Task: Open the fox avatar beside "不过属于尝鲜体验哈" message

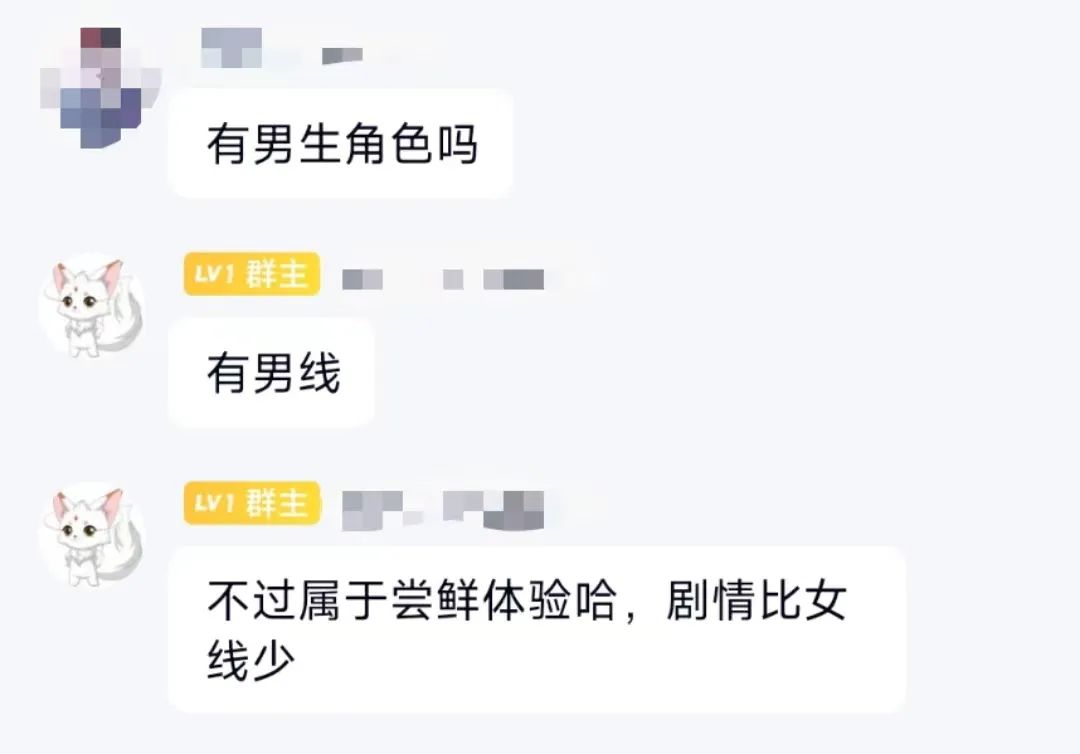Action: (x=92, y=535)
